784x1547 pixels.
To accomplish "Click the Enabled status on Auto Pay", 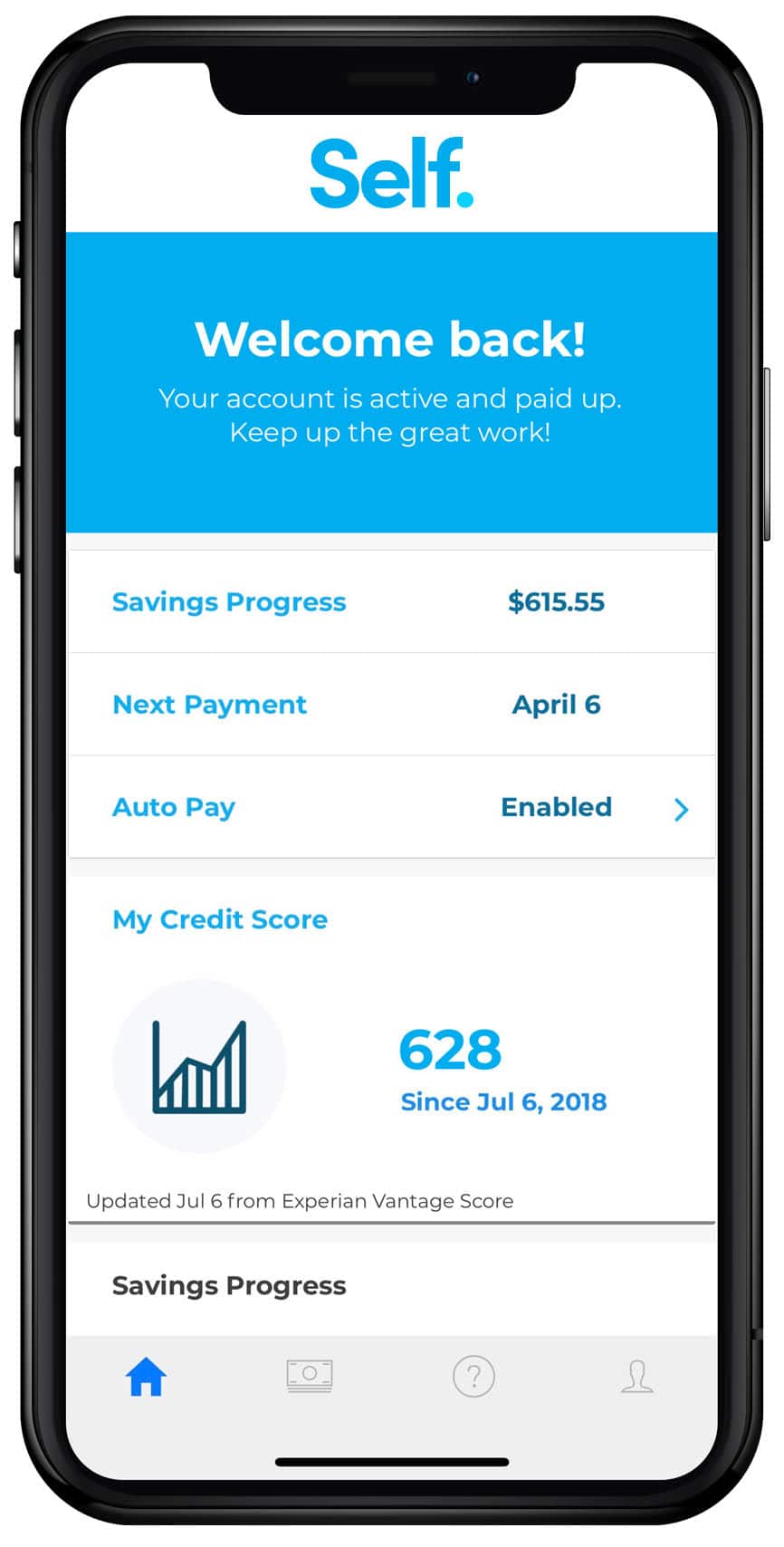I will (x=556, y=807).
